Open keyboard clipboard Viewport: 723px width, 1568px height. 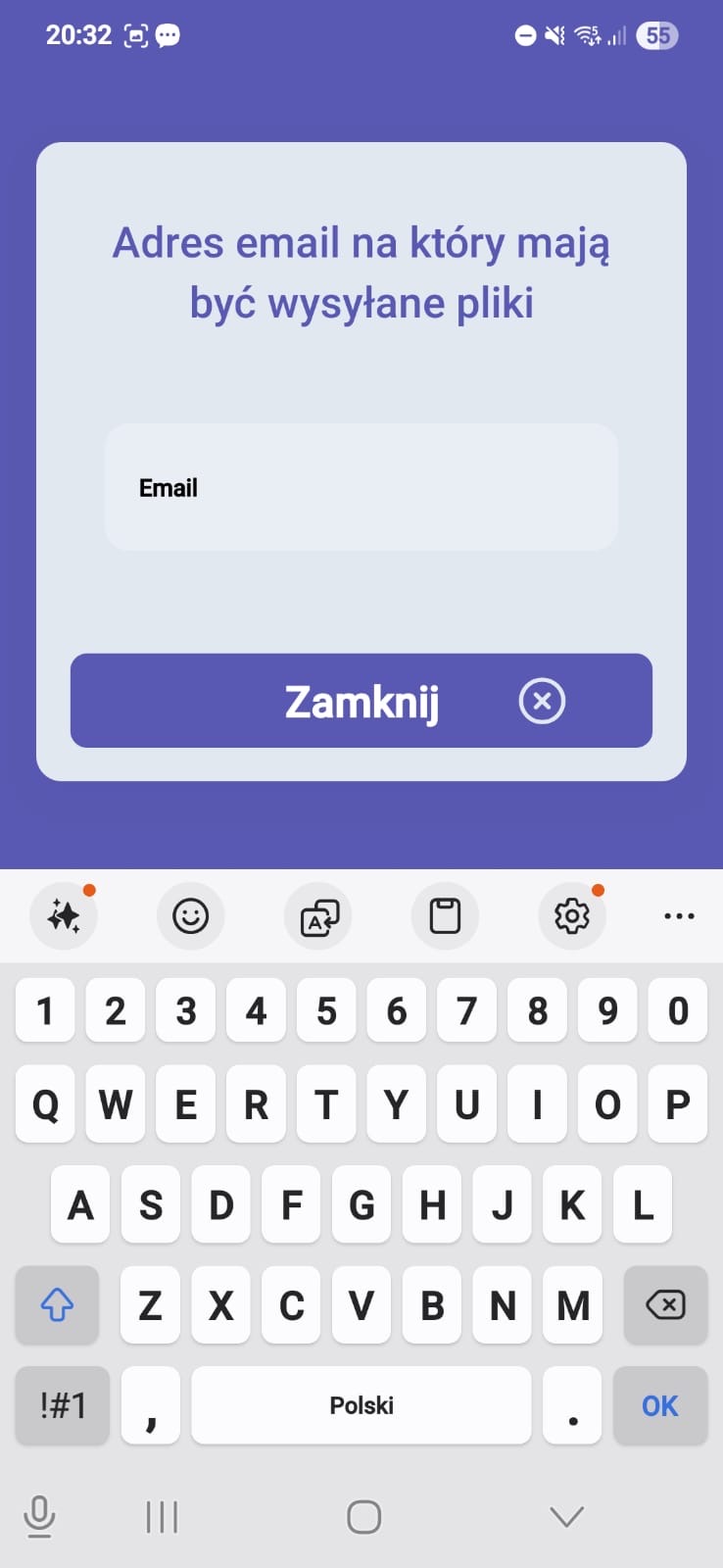pos(445,916)
